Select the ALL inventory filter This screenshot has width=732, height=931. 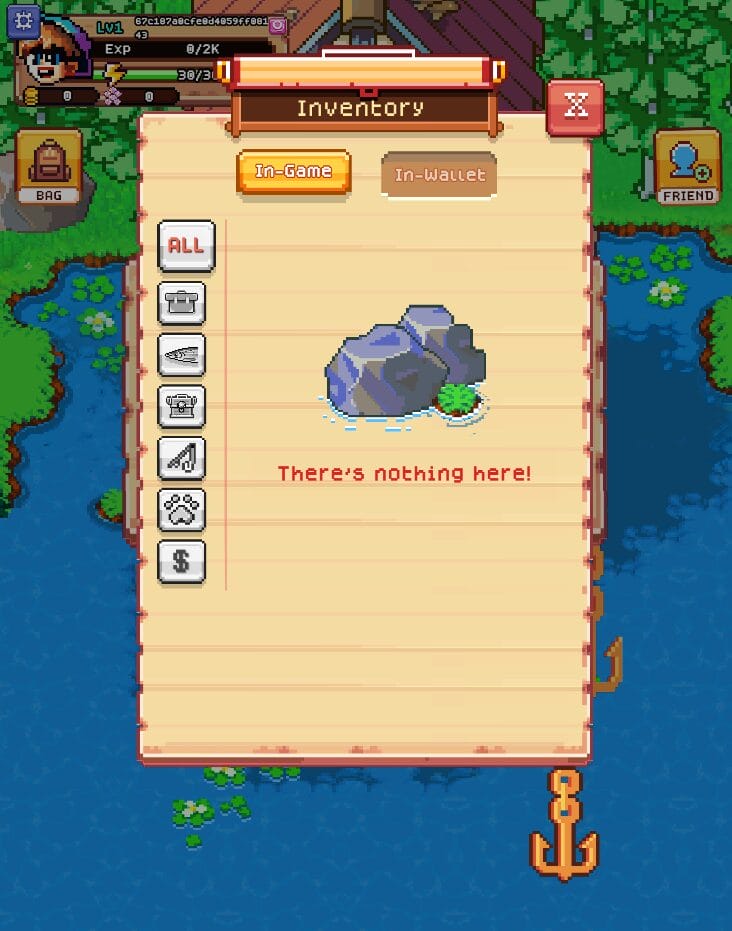click(184, 246)
